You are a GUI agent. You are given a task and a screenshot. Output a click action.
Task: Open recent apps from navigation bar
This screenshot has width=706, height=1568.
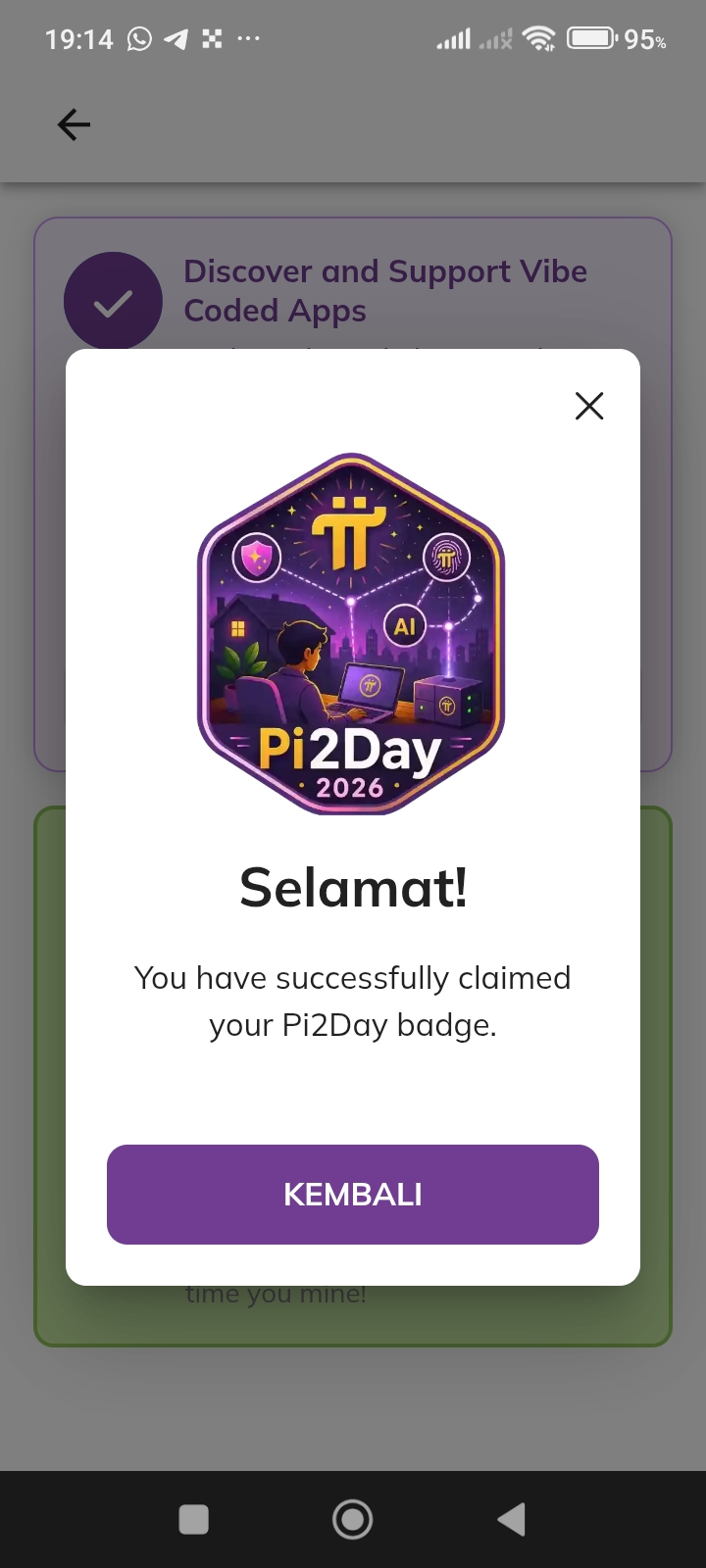tap(194, 1520)
